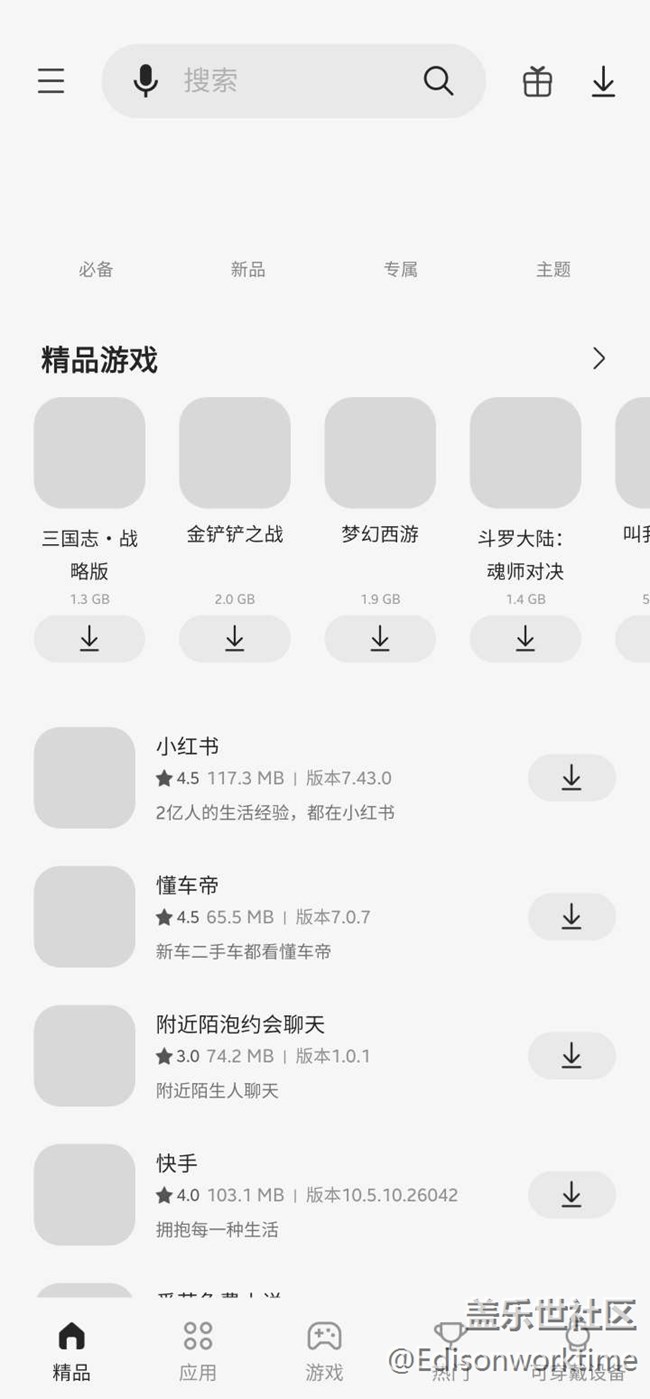Image resolution: width=650 pixels, height=1399 pixels.
Task: Download the 懂车帝 app
Action: click(571, 917)
